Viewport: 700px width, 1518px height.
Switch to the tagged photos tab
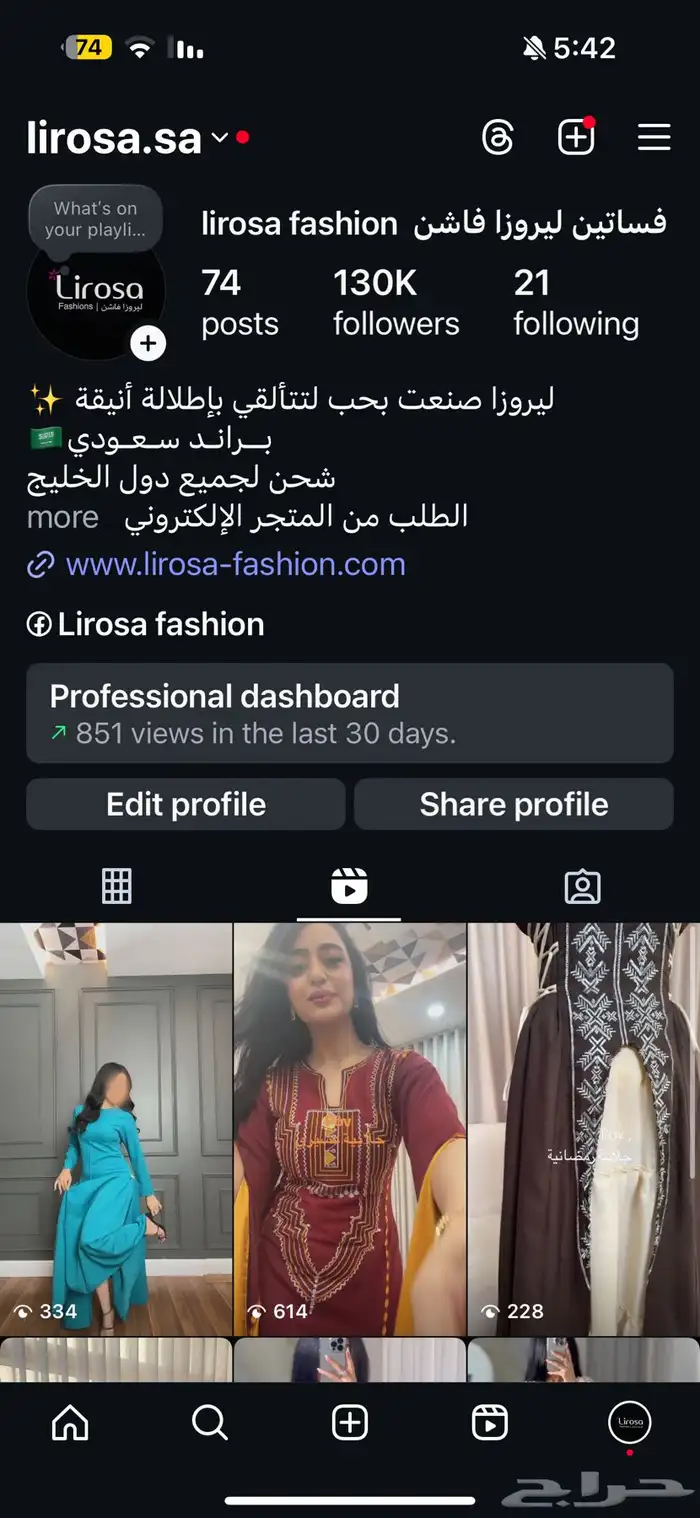point(582,886)
